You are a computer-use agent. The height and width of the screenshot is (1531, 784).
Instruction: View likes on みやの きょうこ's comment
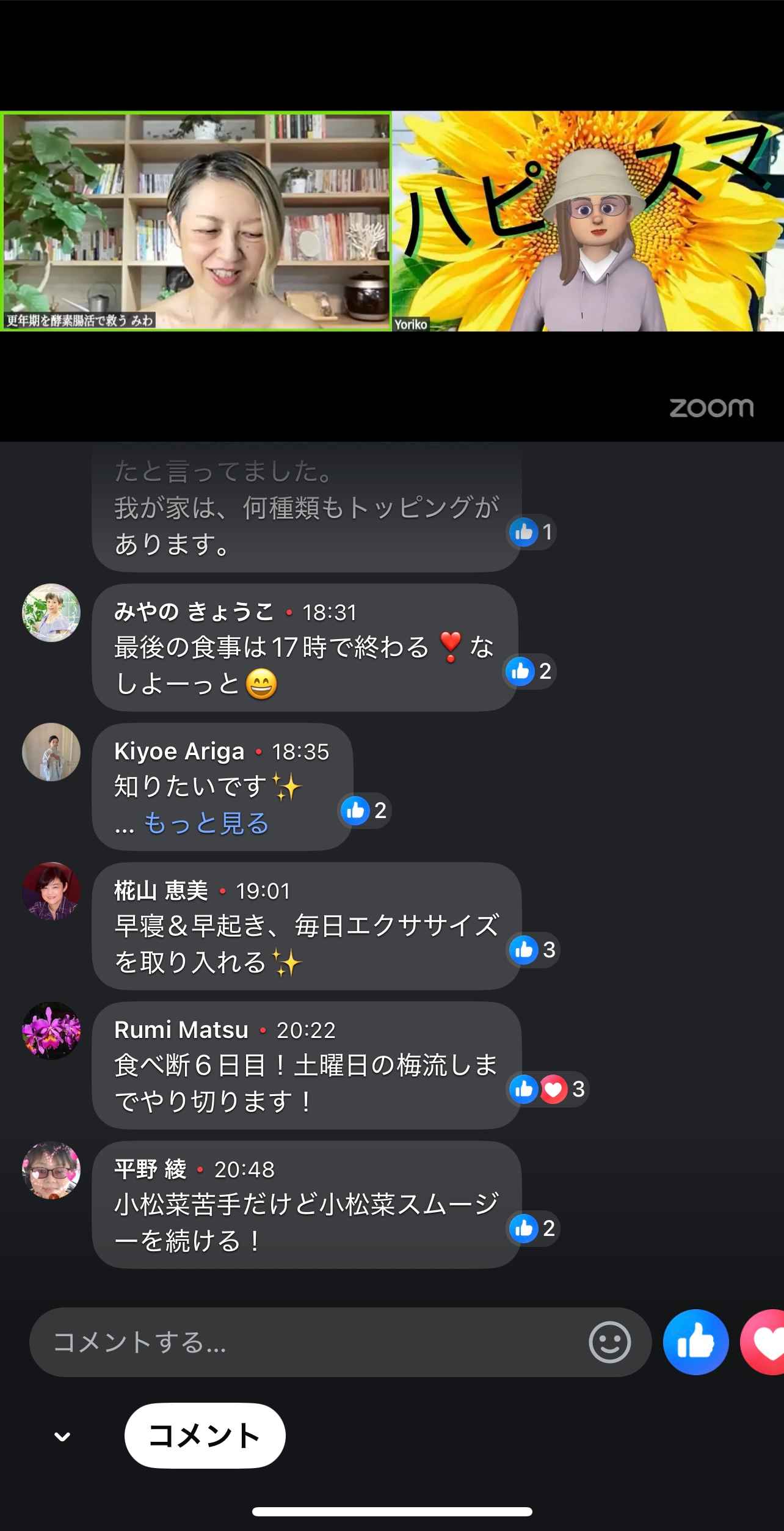pos(529,671)
